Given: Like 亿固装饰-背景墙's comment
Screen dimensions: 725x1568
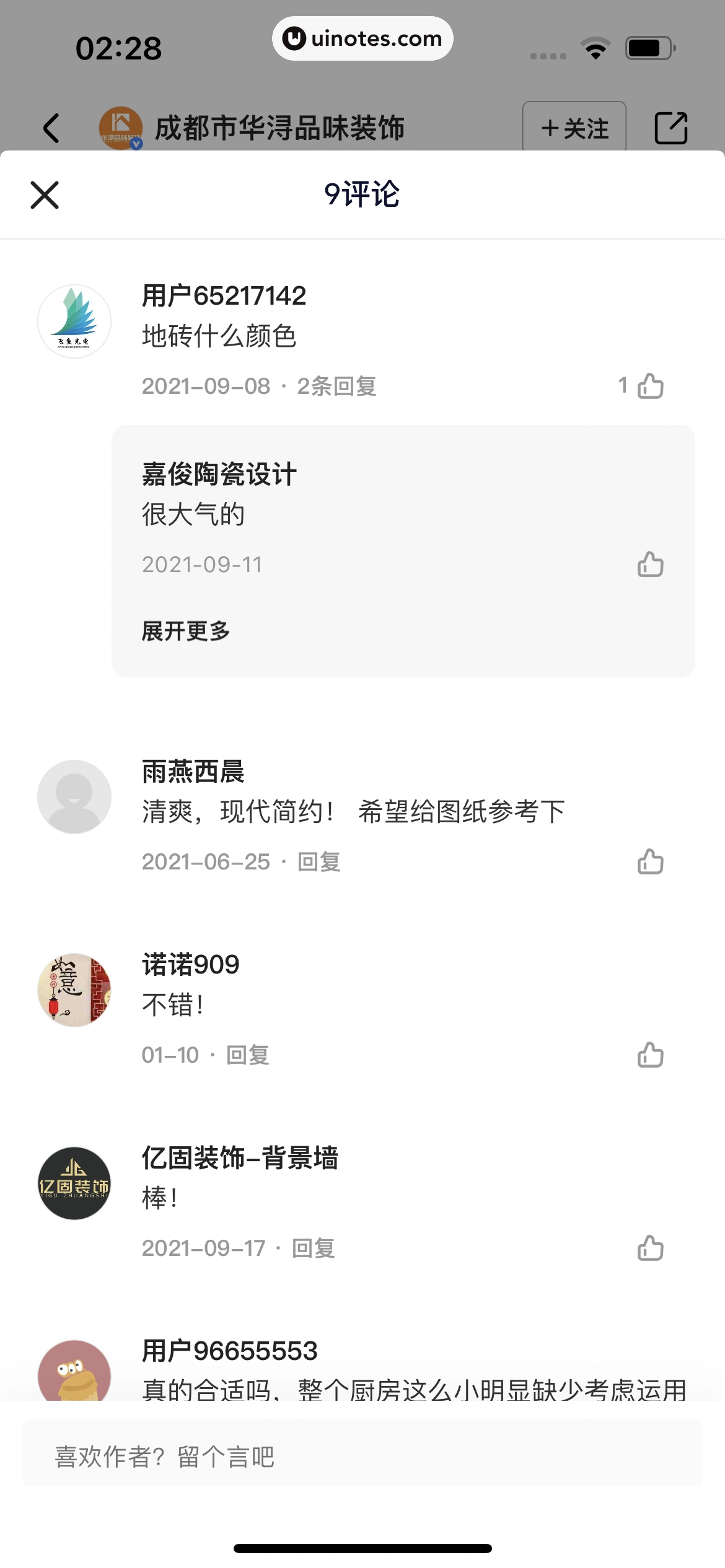Looking at the screenshot, I should click(649, 1249).
